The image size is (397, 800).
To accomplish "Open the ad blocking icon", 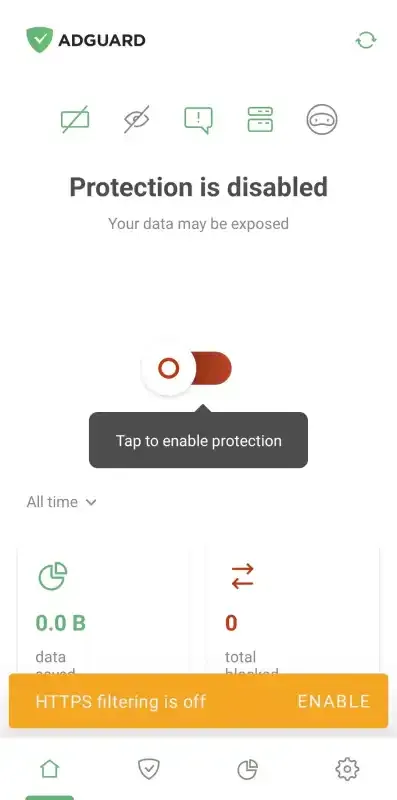I will 75,119.
